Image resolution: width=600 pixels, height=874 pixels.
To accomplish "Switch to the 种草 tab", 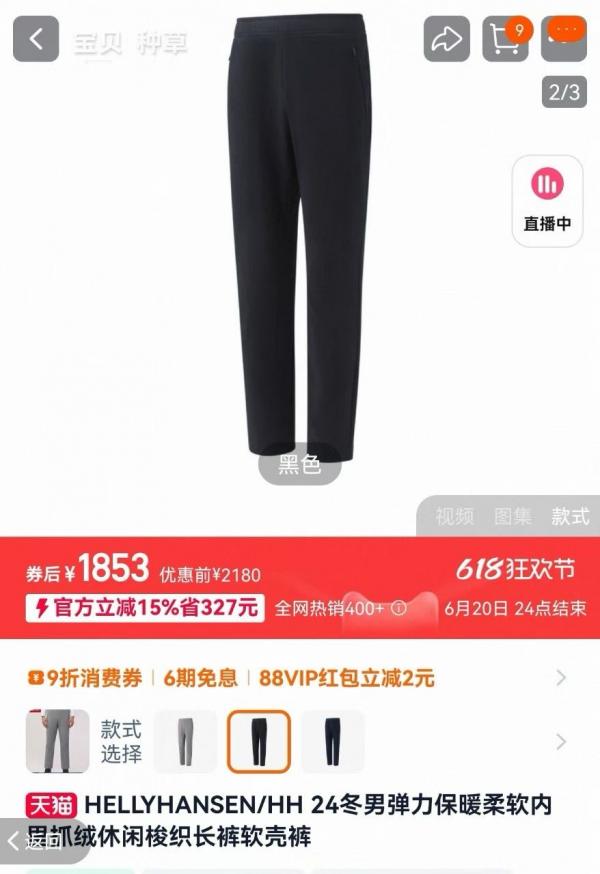I will [x=161, y=43].
